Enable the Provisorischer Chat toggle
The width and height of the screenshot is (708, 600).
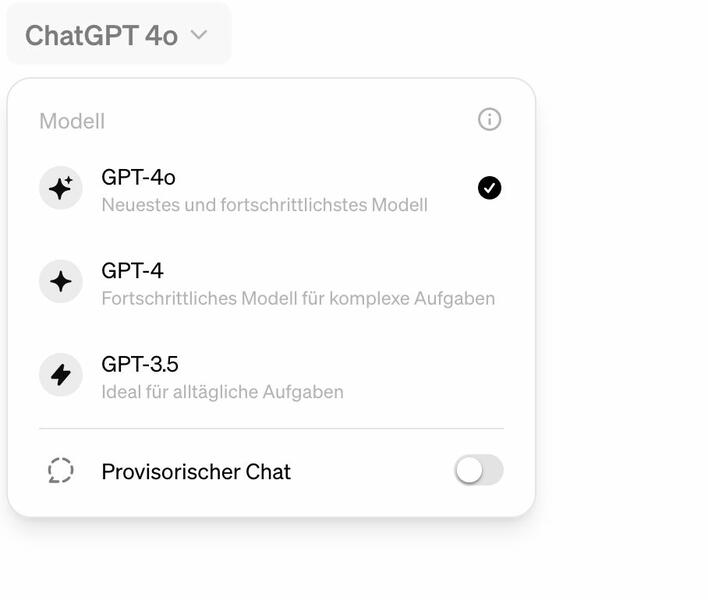pos(478,470)
